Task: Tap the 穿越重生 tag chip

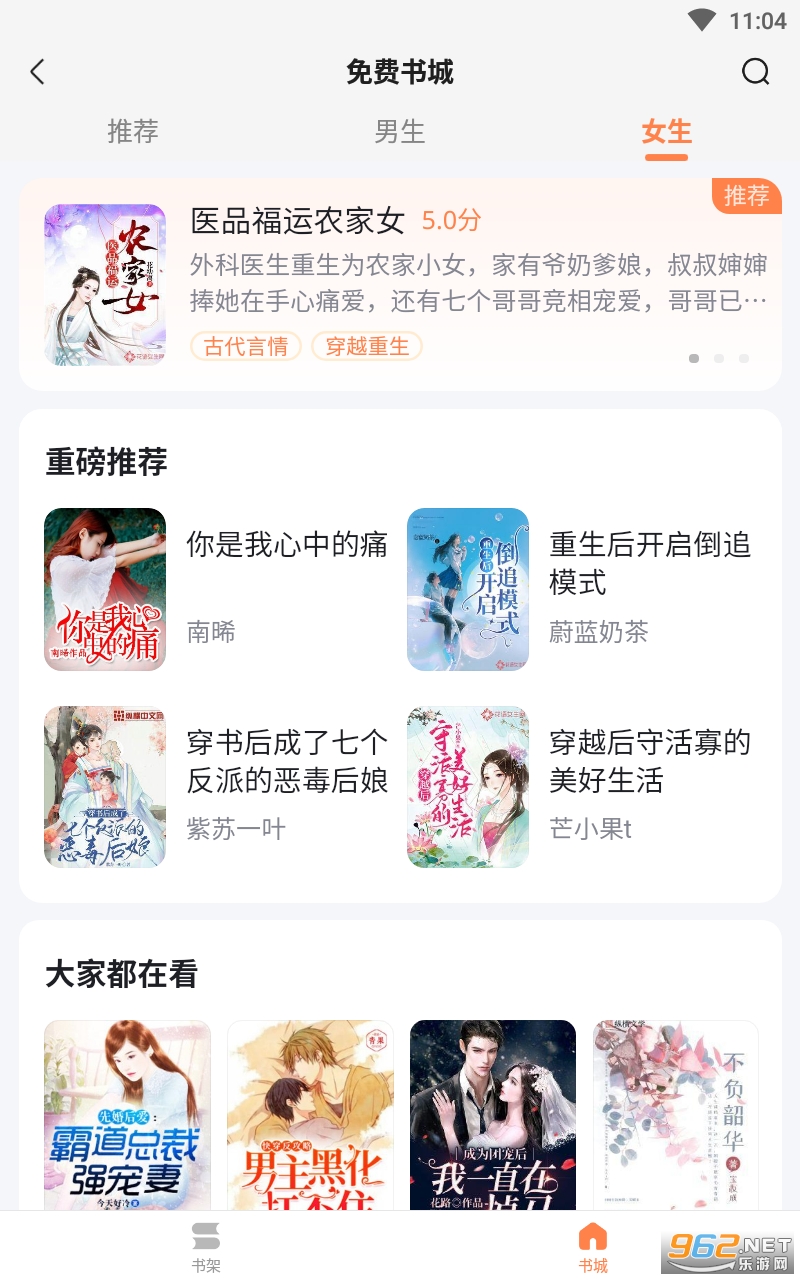Action: (367, 347)
